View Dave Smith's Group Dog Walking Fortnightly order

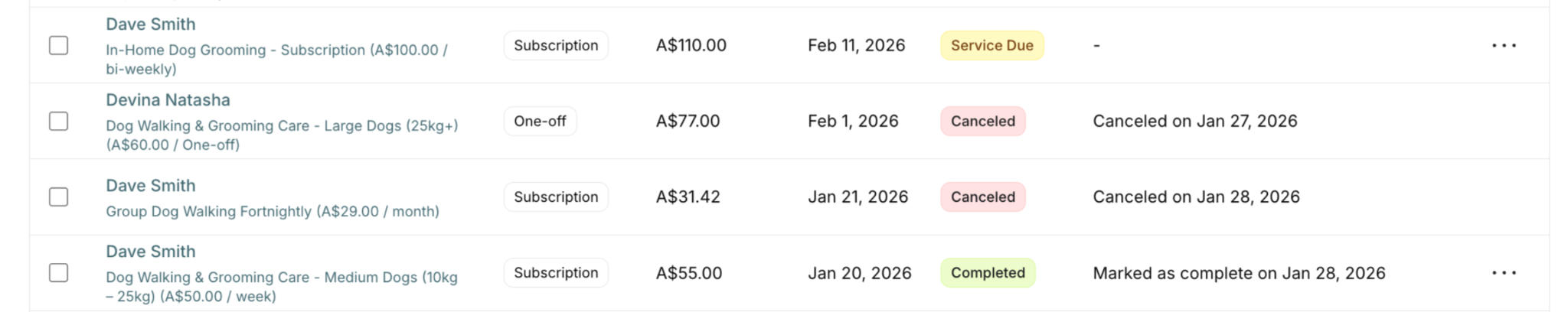273,211
